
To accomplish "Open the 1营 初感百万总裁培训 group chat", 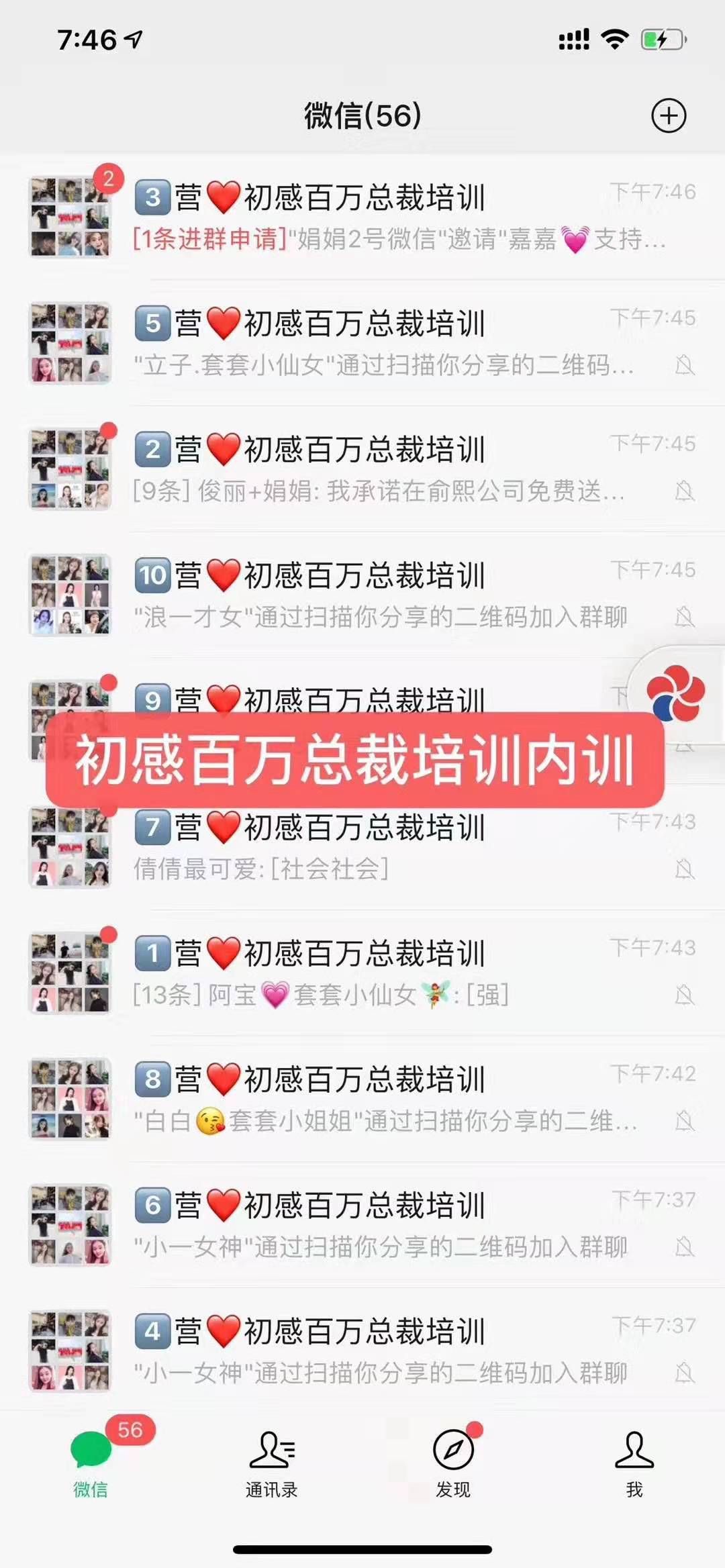I will click(362, 973).
